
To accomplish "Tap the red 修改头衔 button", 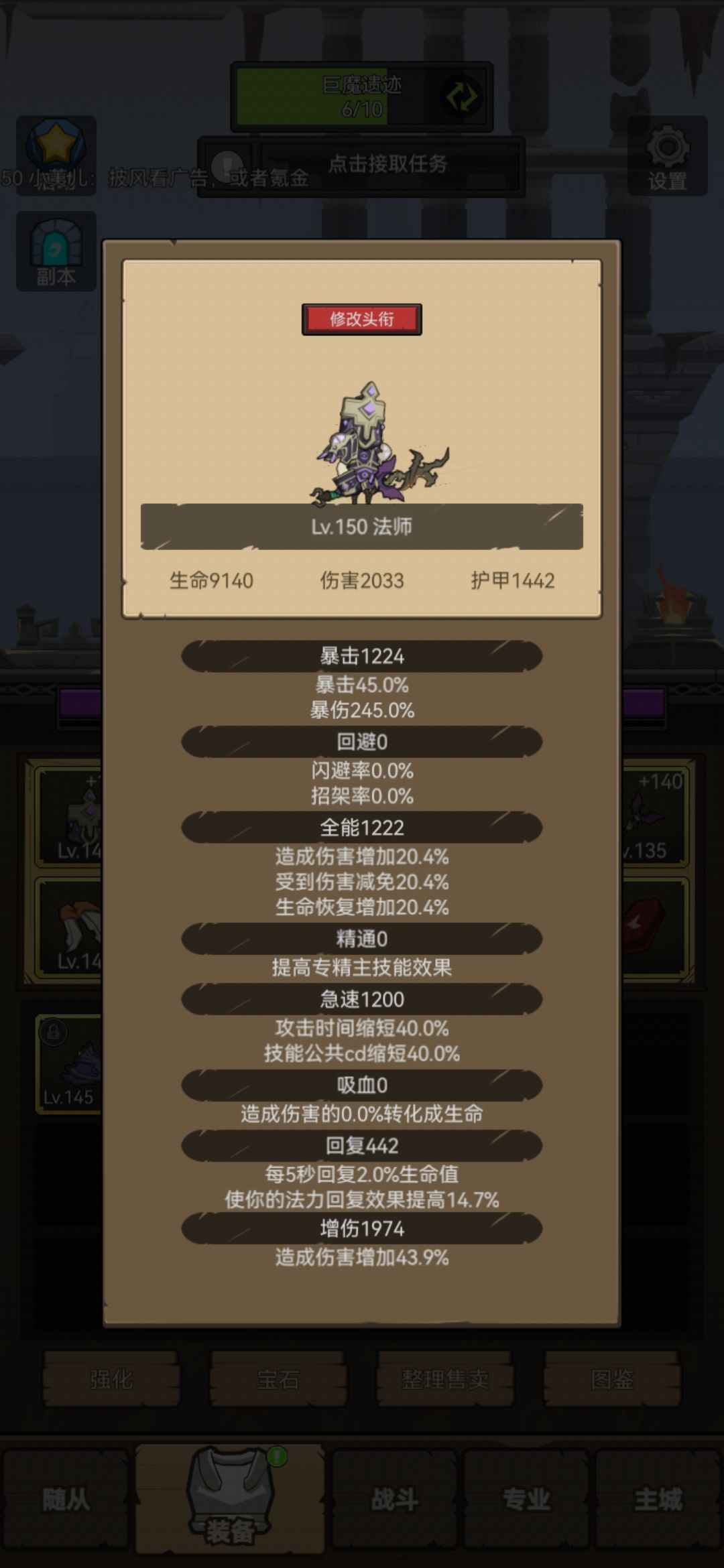I will pos(361,319).
